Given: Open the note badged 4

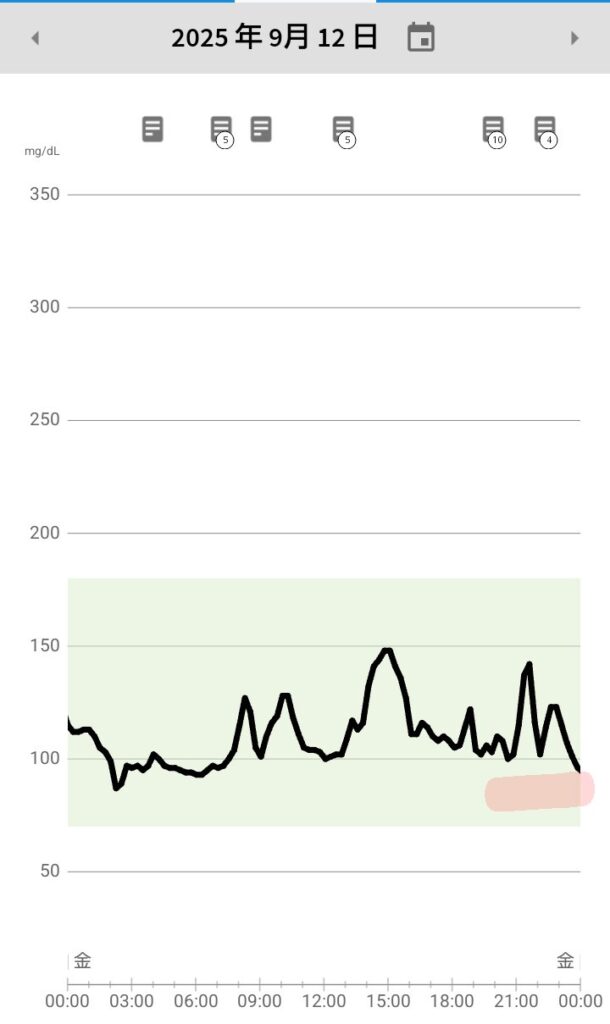Looking at the screenshot, I should [x=546, y=131].
